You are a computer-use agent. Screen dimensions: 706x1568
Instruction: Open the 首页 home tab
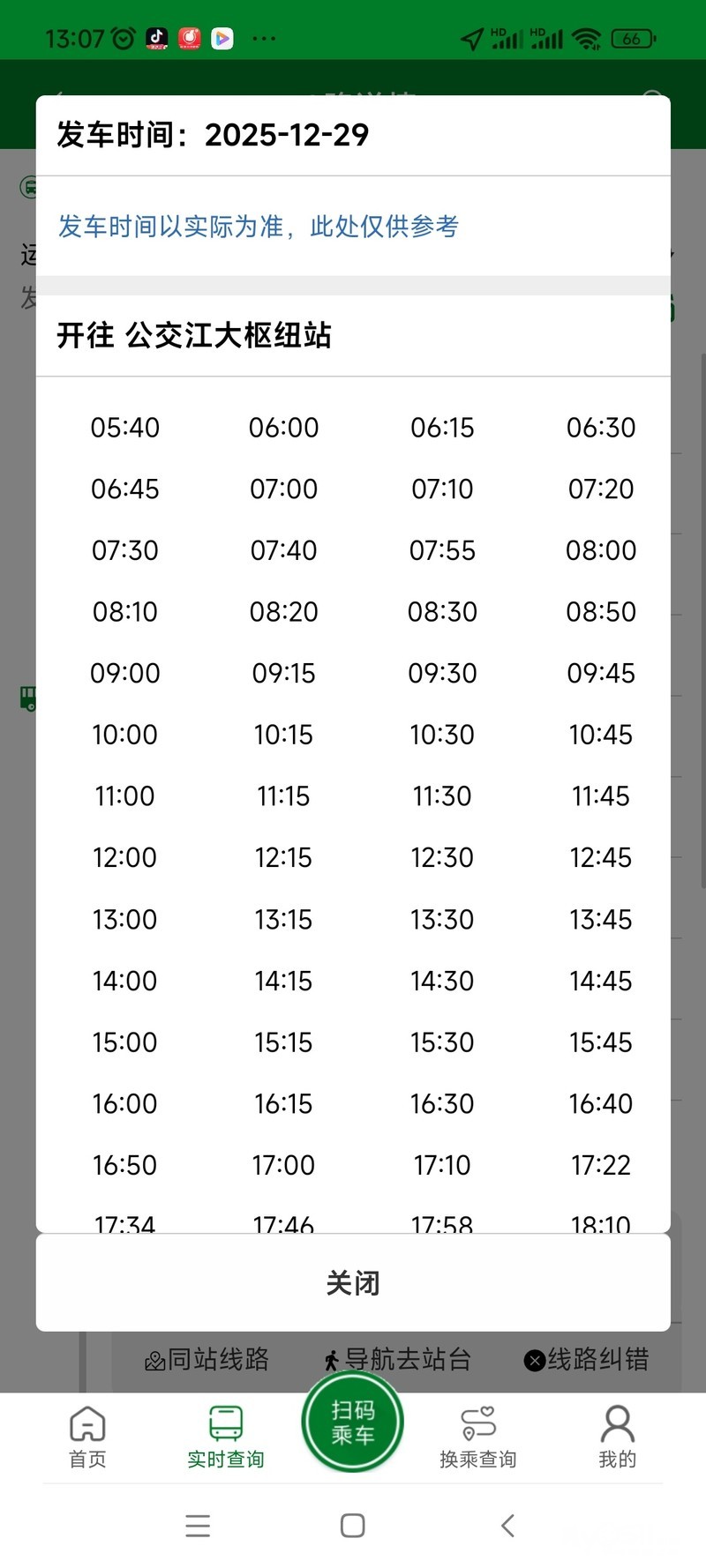tap(87, 1437)
